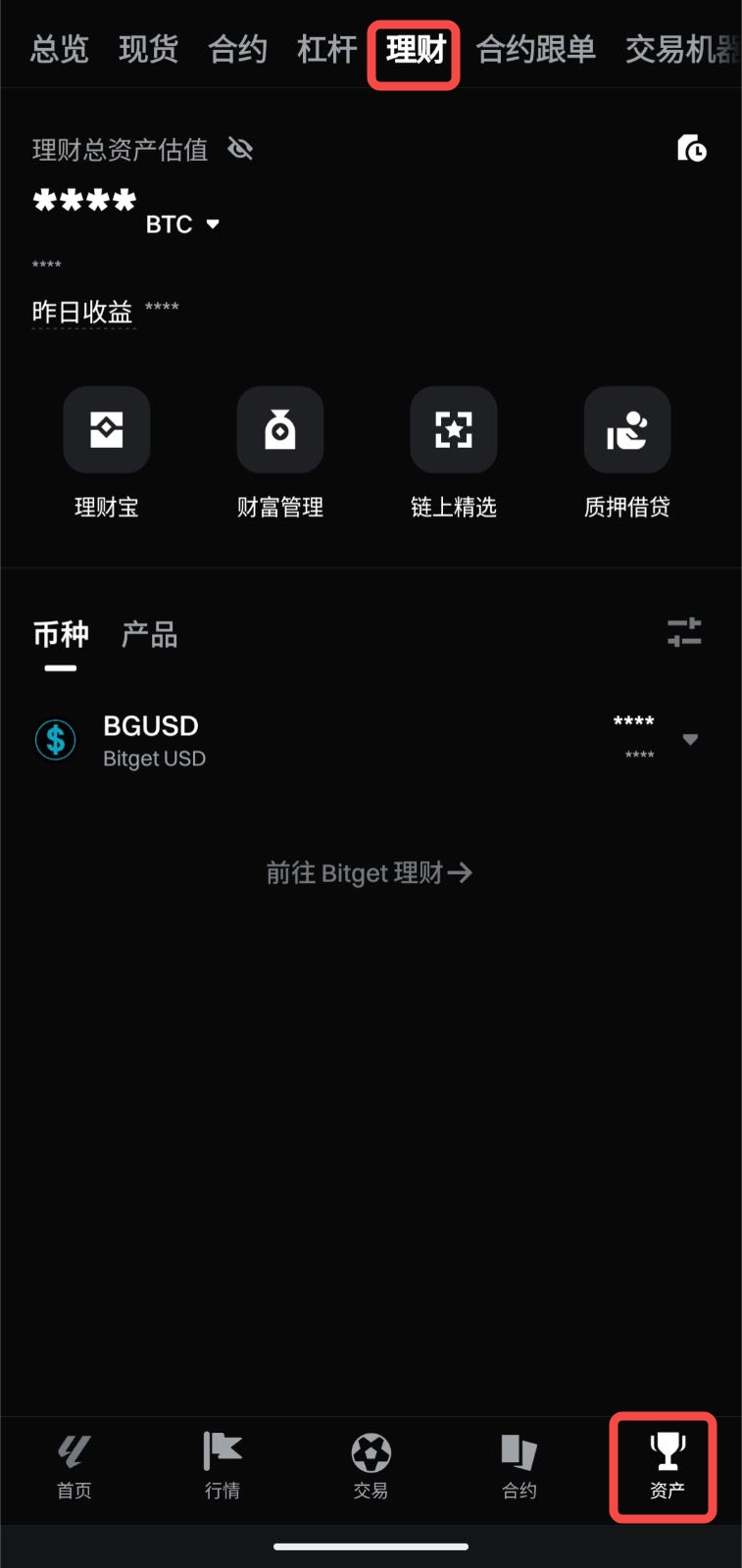Click the order history icon top right
742x1568 pixels.
pyautogui.click(x=692, y=149)
